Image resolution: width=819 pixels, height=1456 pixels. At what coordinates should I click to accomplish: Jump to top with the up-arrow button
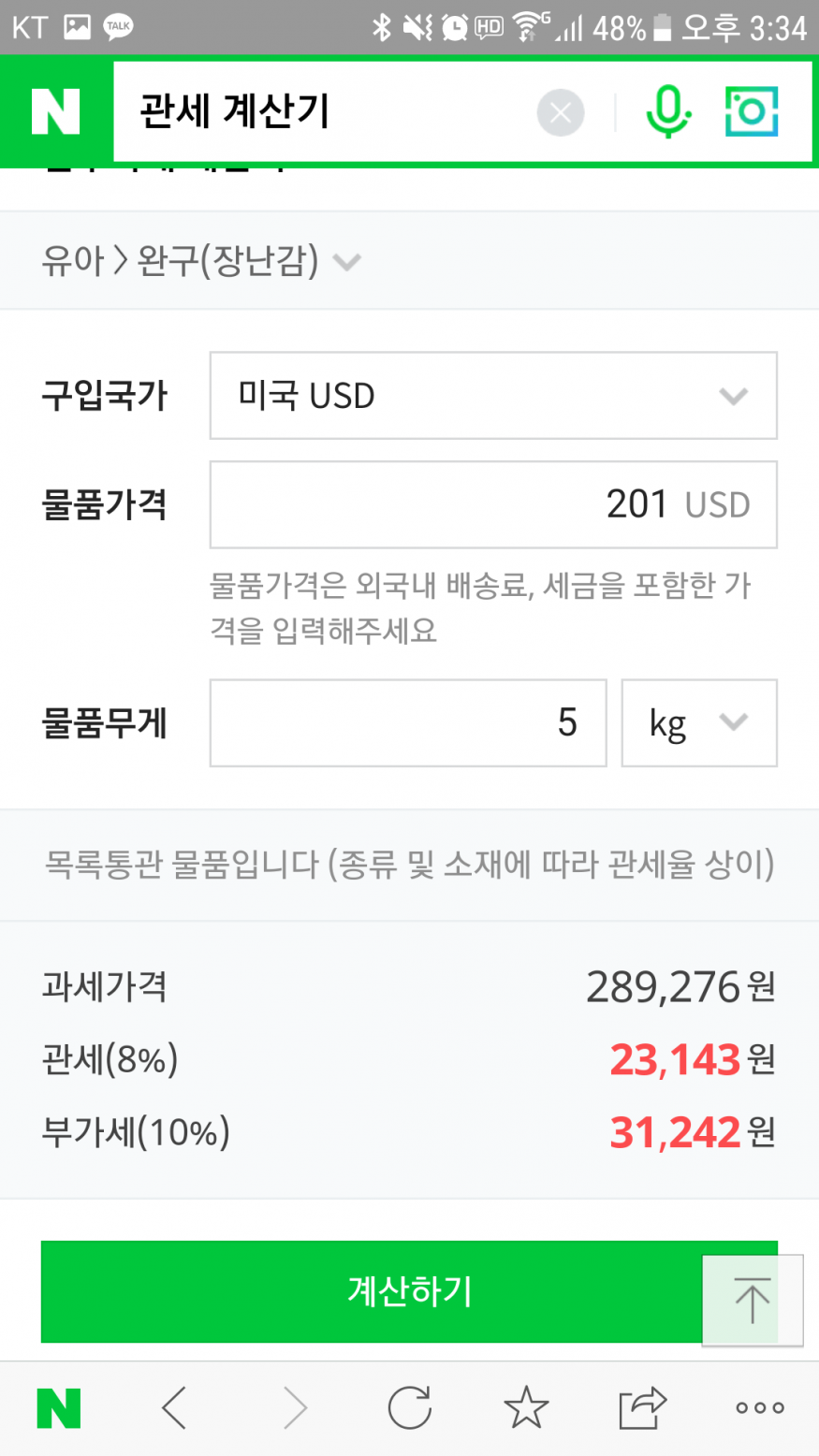point(753,1301)
